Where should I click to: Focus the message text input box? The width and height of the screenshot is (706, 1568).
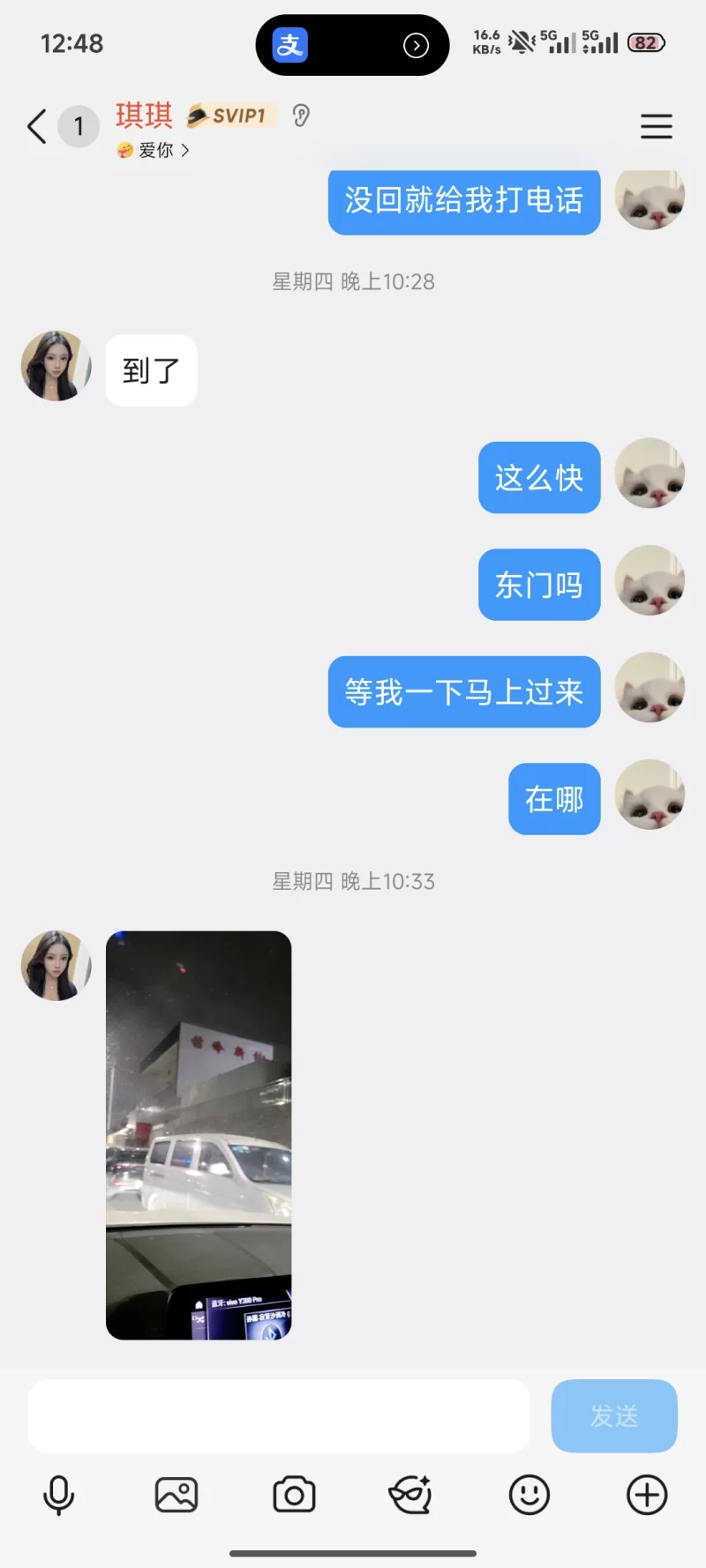[x=279, y=1415]
